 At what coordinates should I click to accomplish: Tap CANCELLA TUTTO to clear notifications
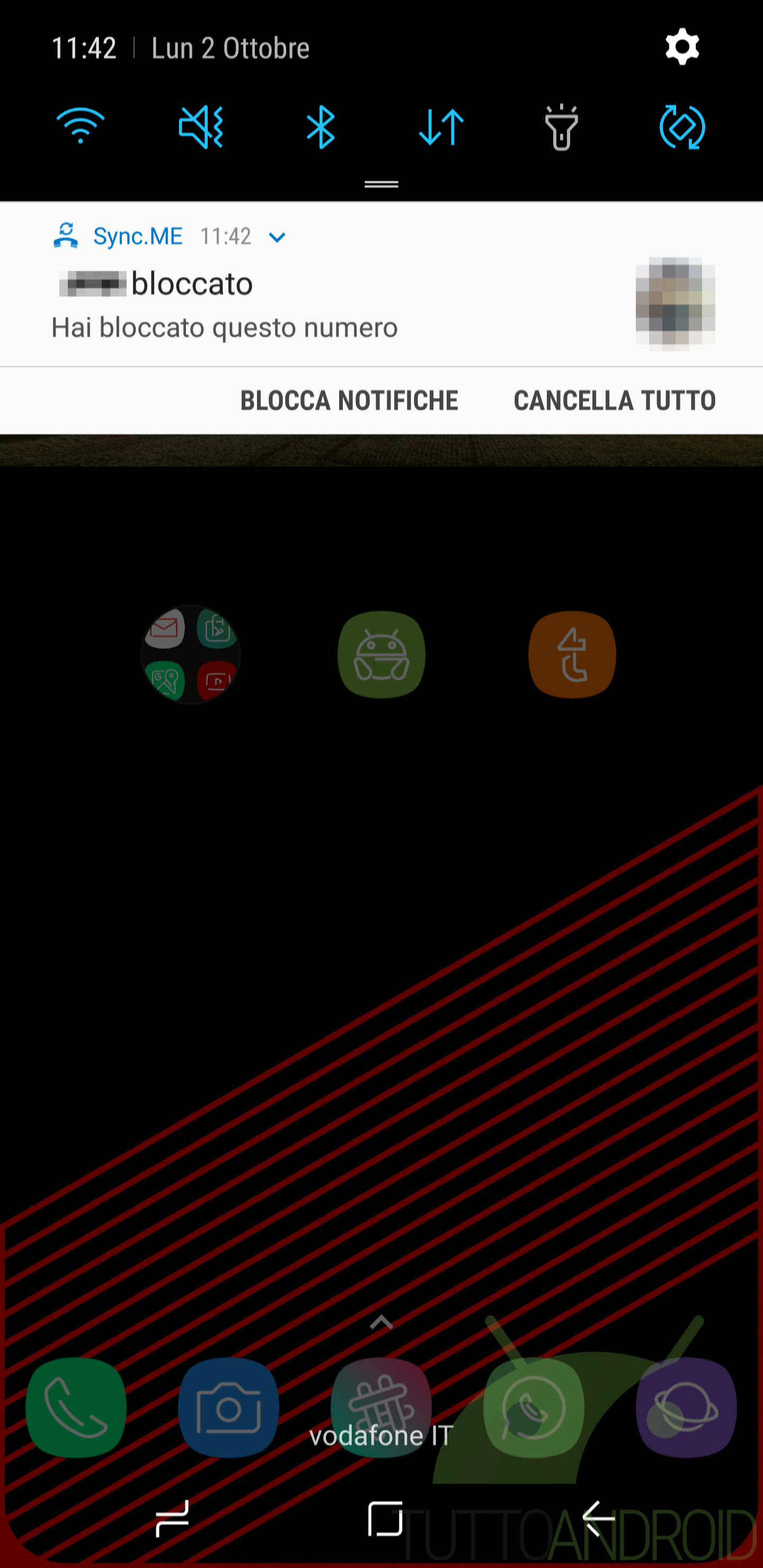coord(615,400)
